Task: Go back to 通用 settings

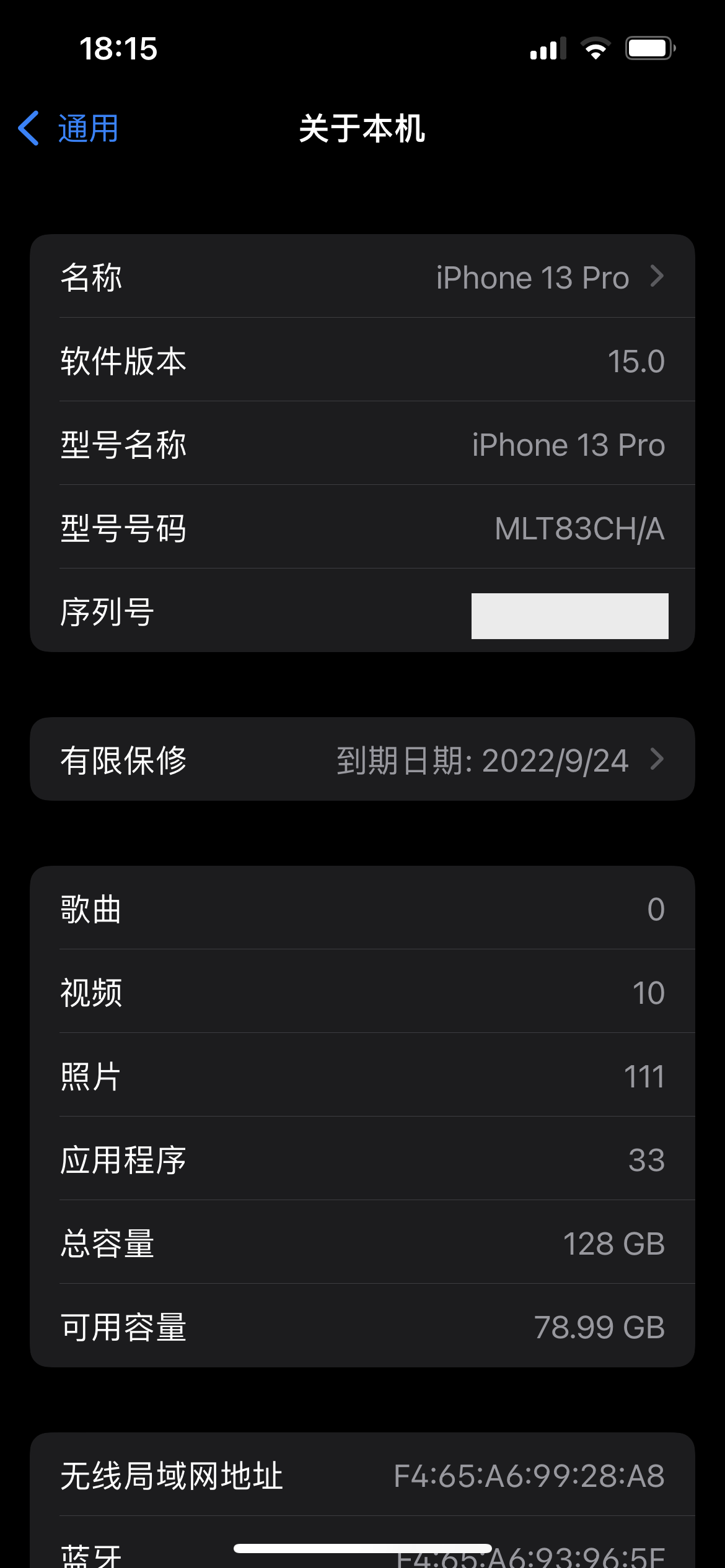Action: click(x=69, y=129)
